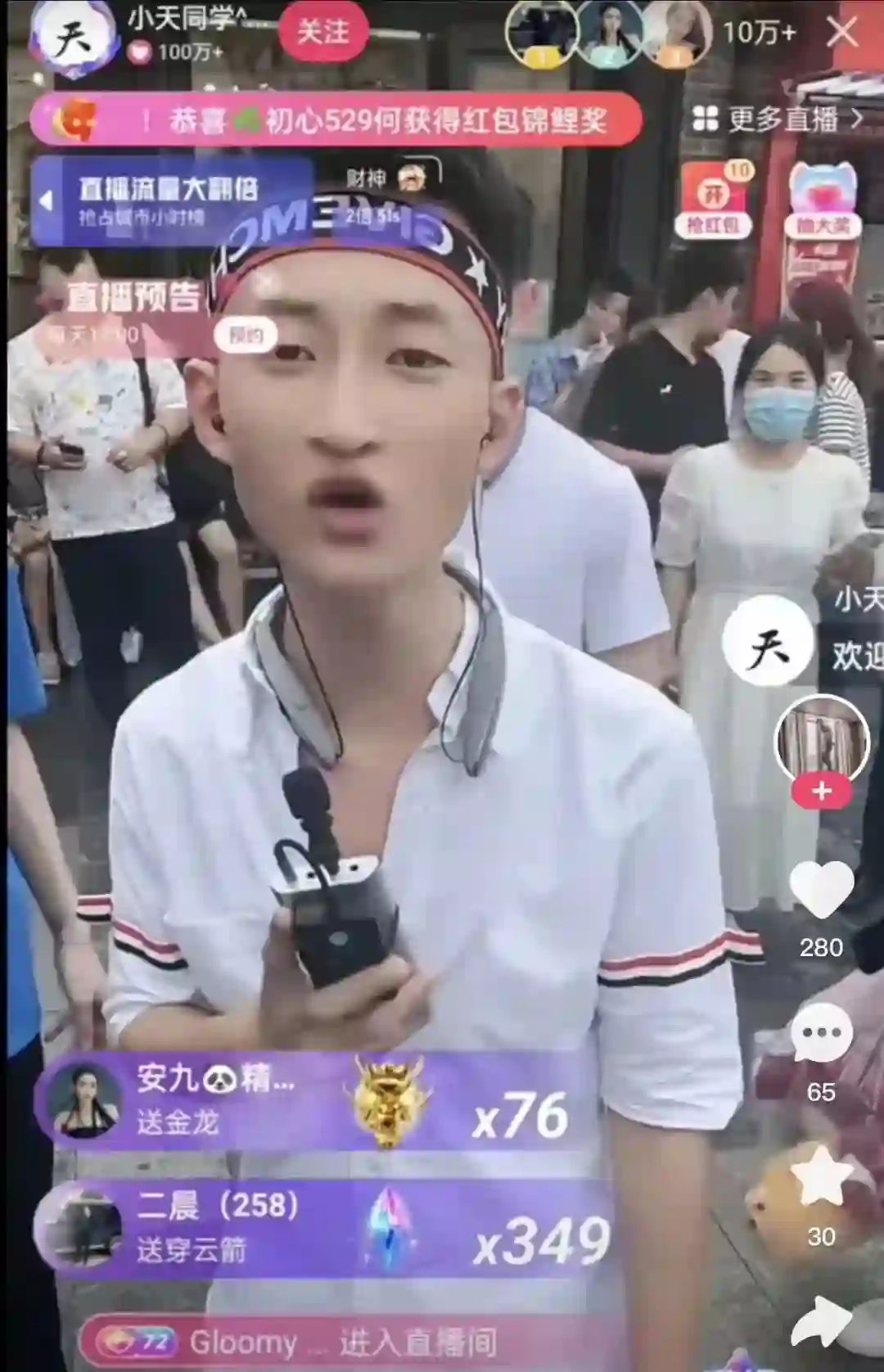884x1372 pixels.
Task: Open the host's profile avatar at top
Action: click(x=73, y=38)
